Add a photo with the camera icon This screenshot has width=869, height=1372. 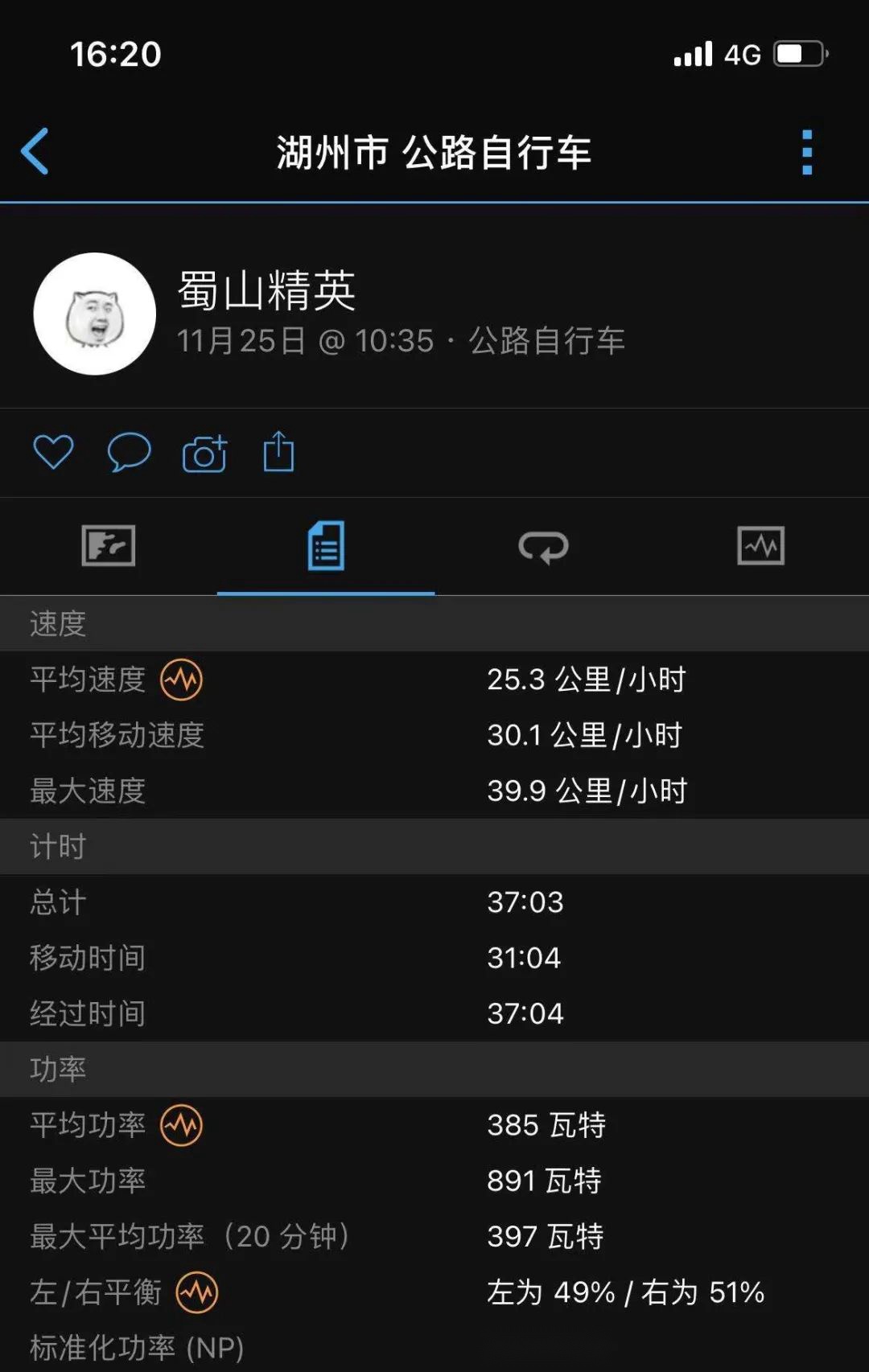[x=204, y=454]
